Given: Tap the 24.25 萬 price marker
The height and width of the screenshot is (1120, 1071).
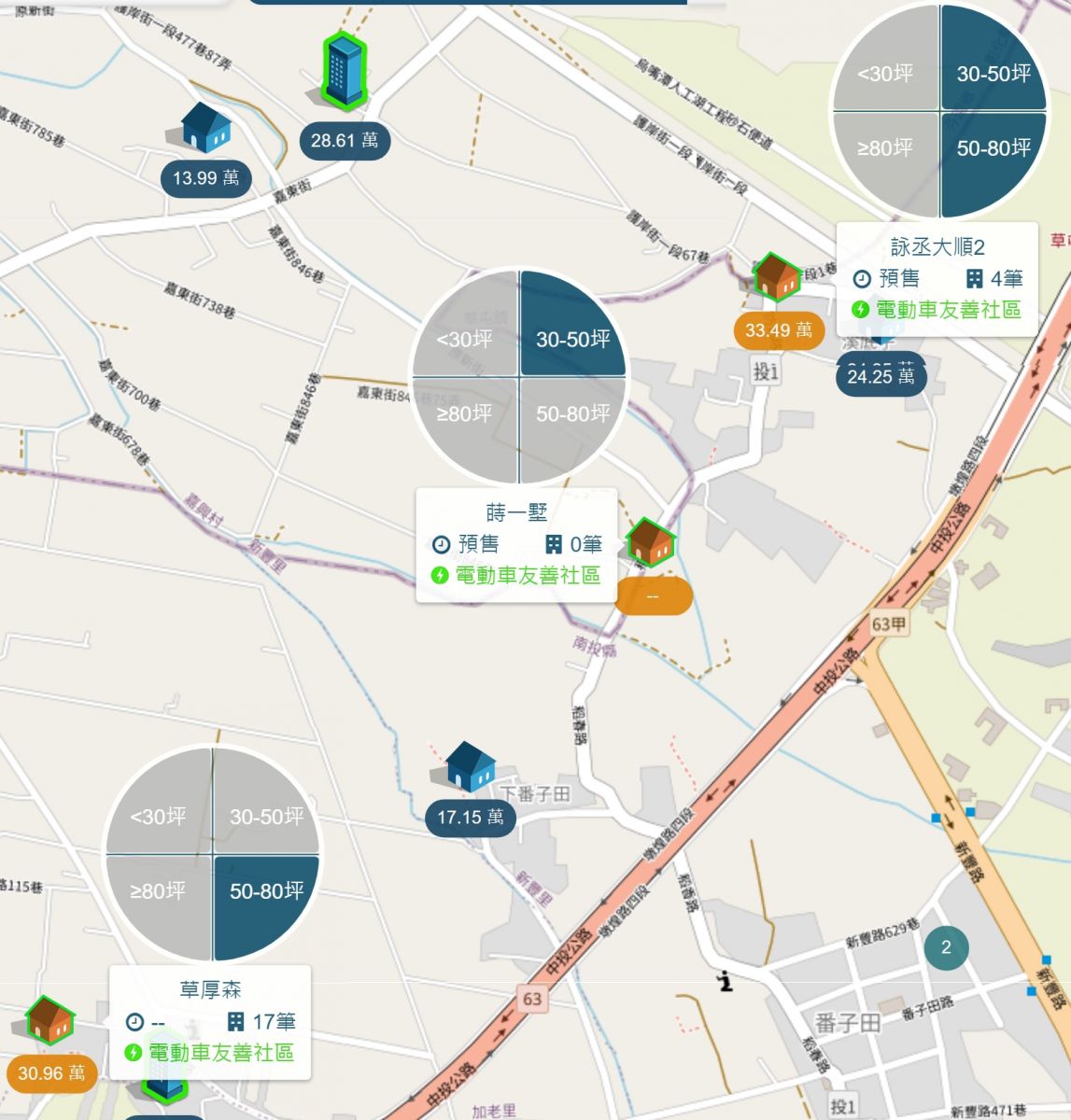Looking at the screenshot, I should [x=881, y=376].
